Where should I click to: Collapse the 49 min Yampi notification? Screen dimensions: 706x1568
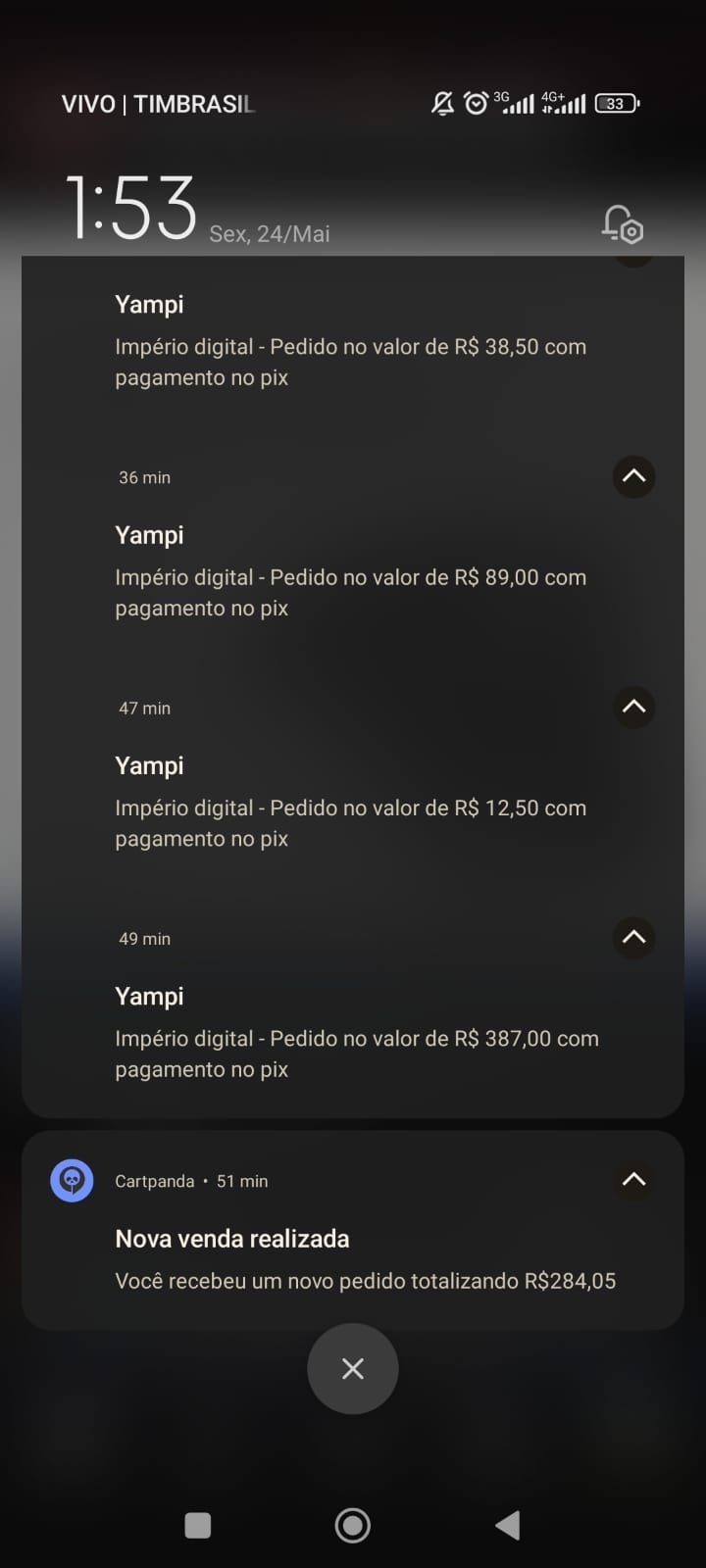click(x=633, y=938)
